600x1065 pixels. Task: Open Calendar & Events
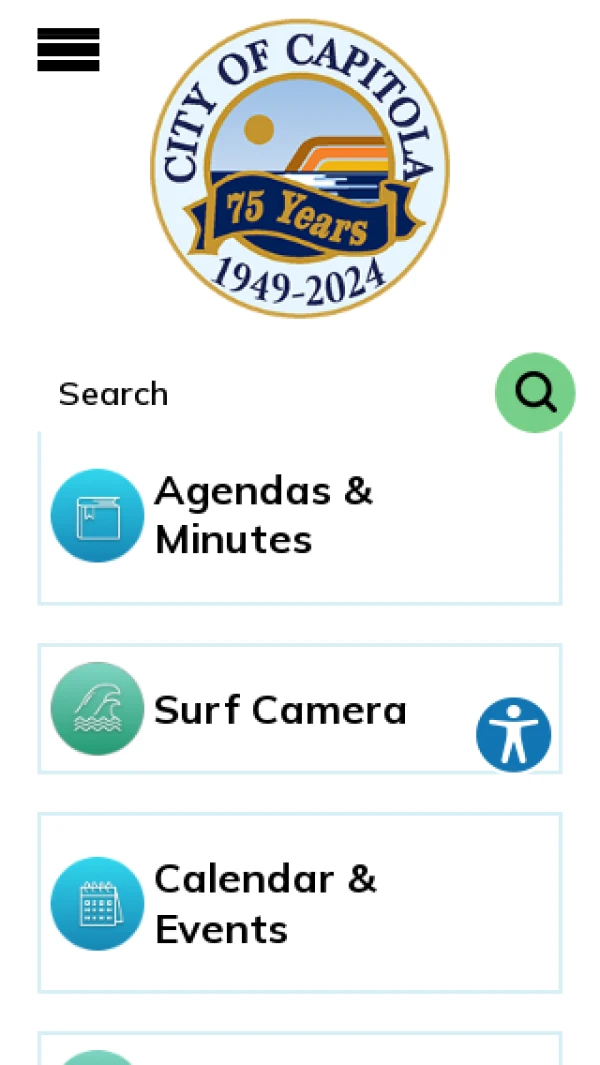pos(265,904)
